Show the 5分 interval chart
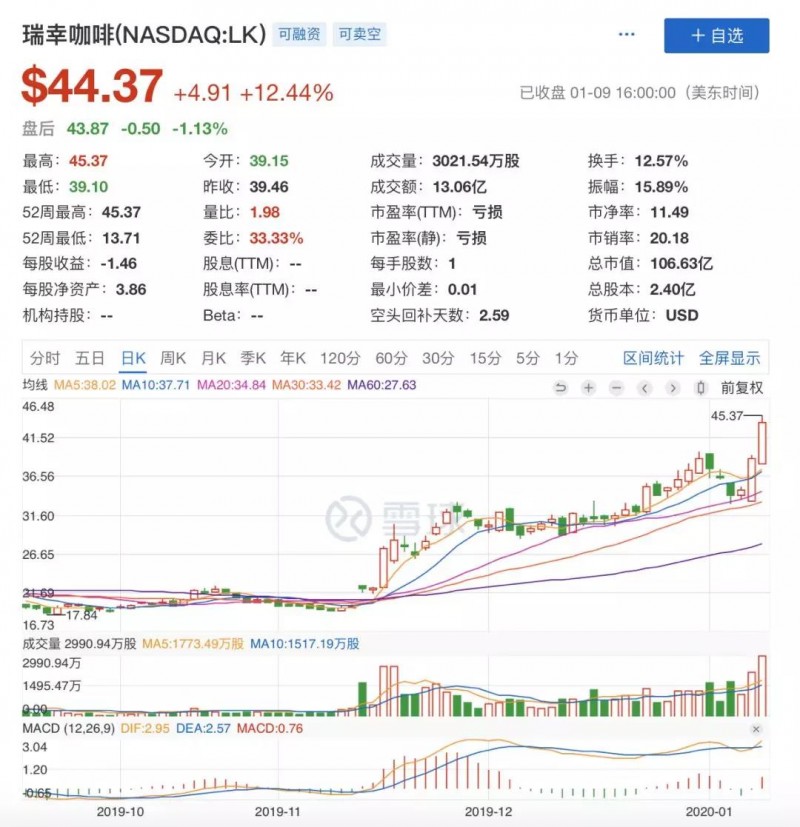 [527, 358]
